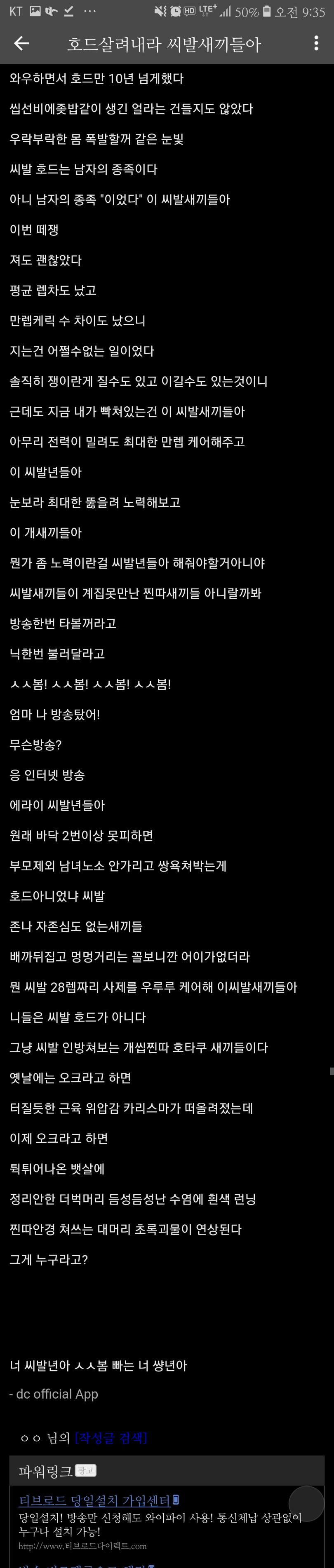Screen dimensions: 334x1568
Task: Go back using the top arrow
Action: [21, 43]
